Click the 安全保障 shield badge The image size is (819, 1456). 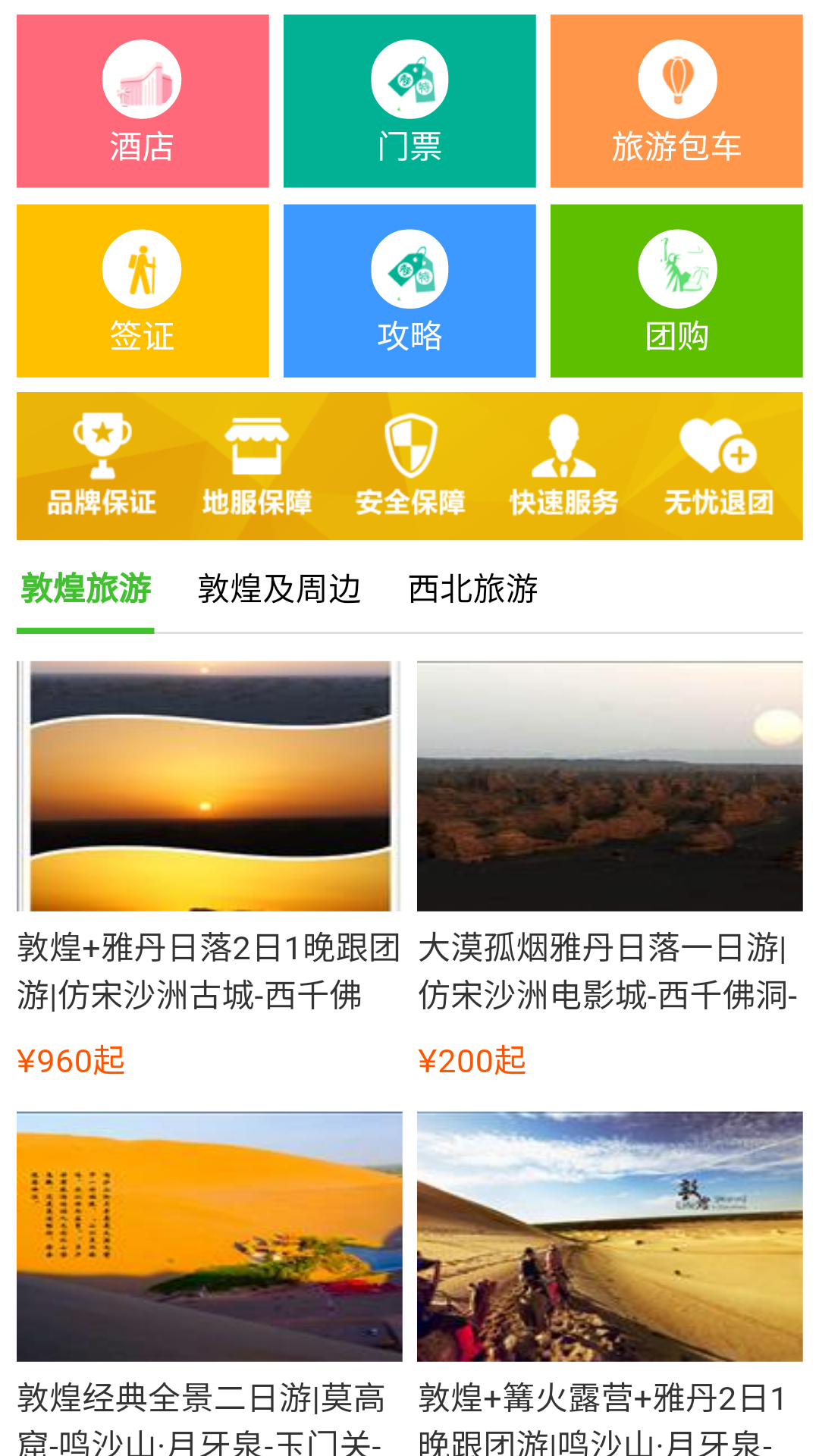(409, 463)
